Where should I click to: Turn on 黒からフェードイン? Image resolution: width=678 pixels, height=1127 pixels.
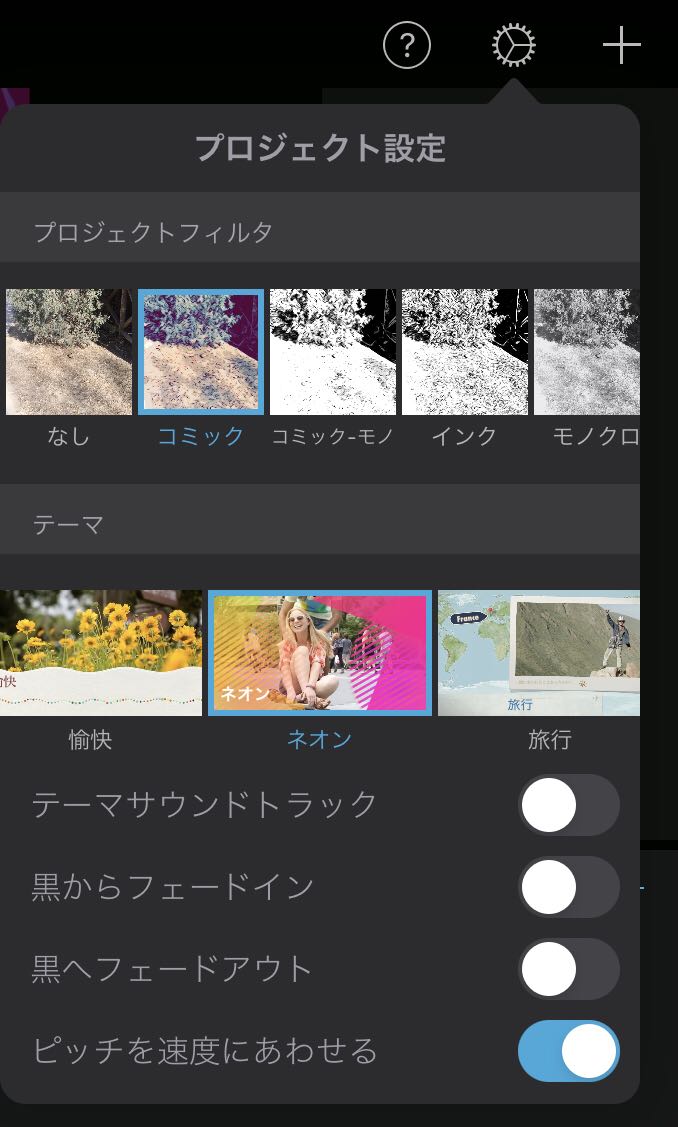coord(569,887)
